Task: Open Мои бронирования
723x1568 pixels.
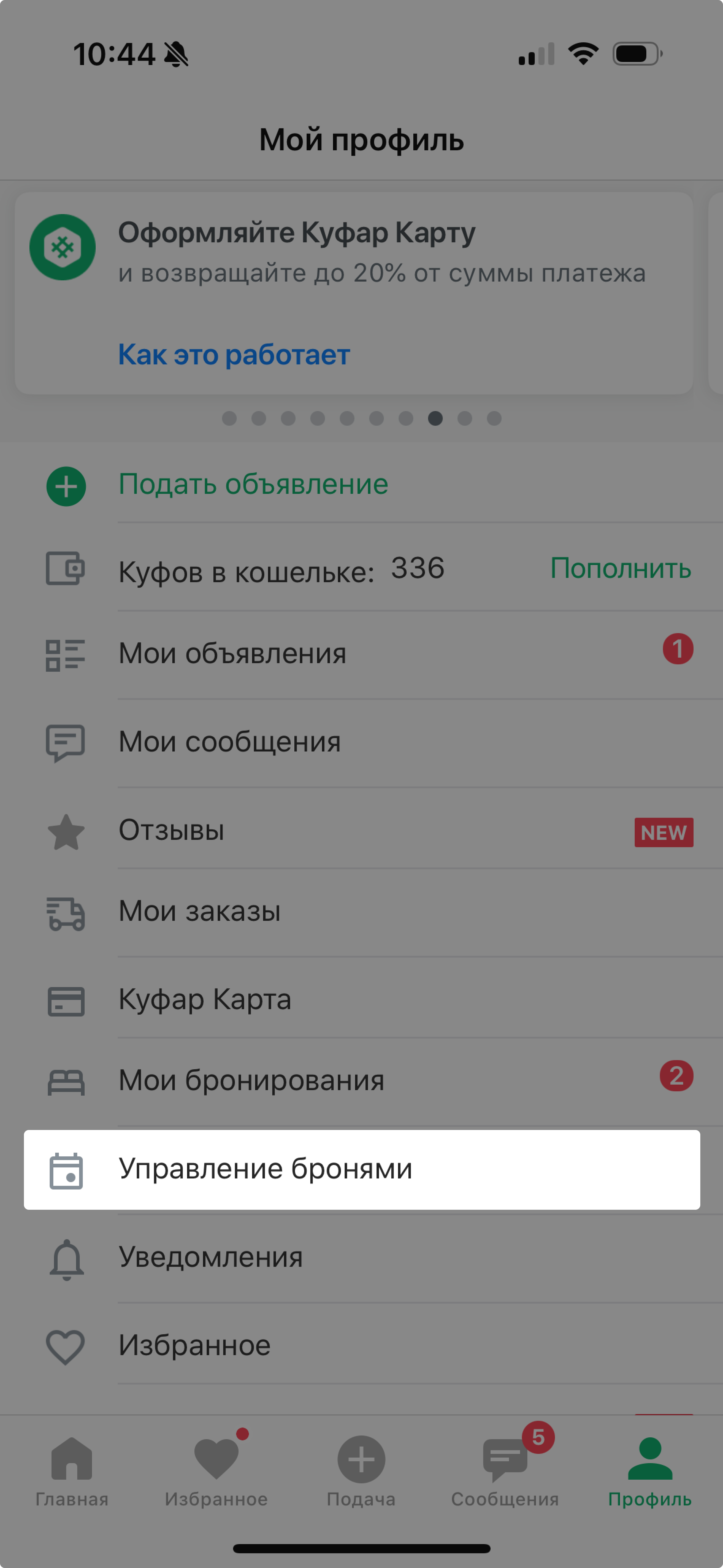Action: tap(361, 1080)
